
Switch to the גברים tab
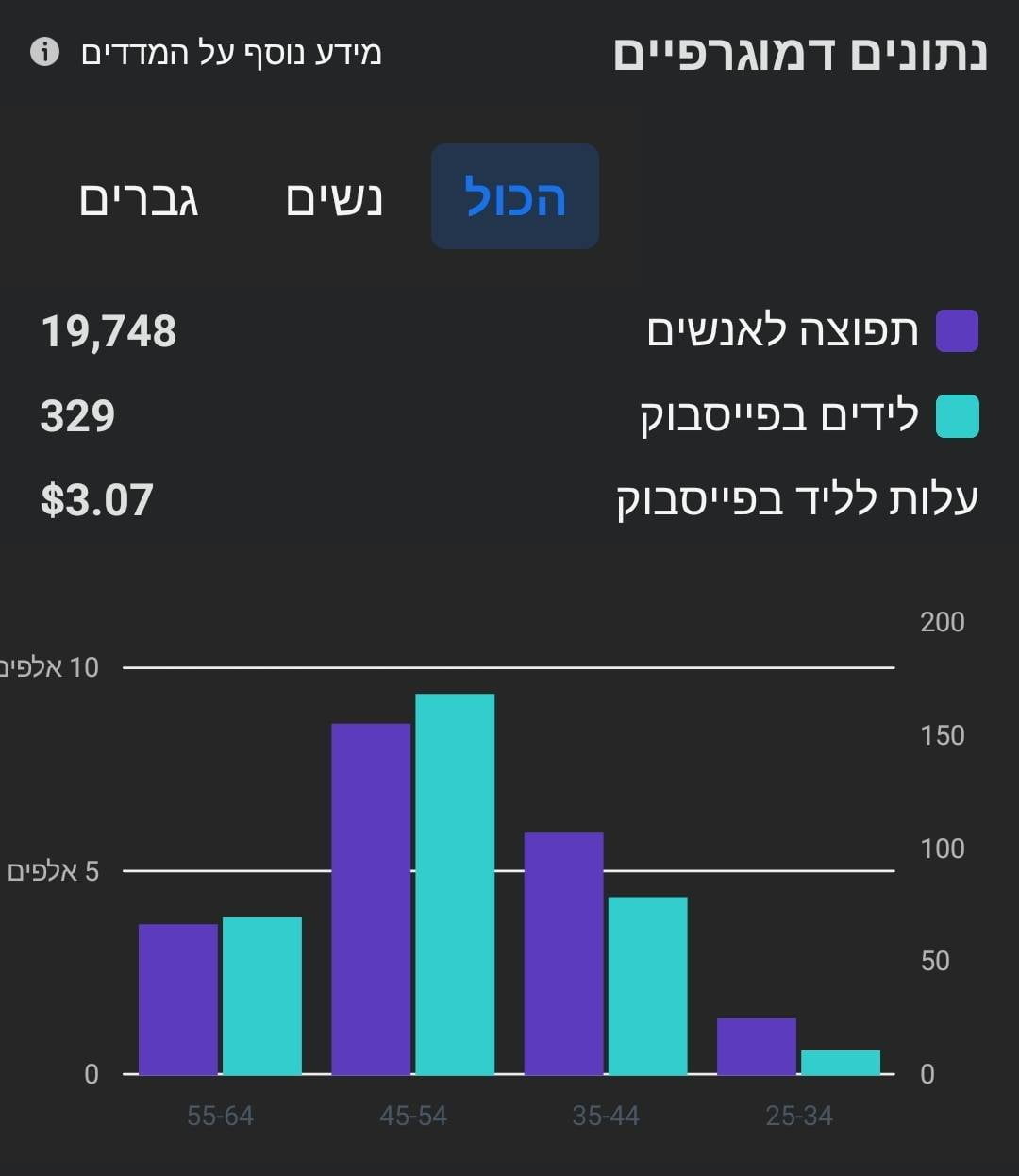[x=139, y=199]
